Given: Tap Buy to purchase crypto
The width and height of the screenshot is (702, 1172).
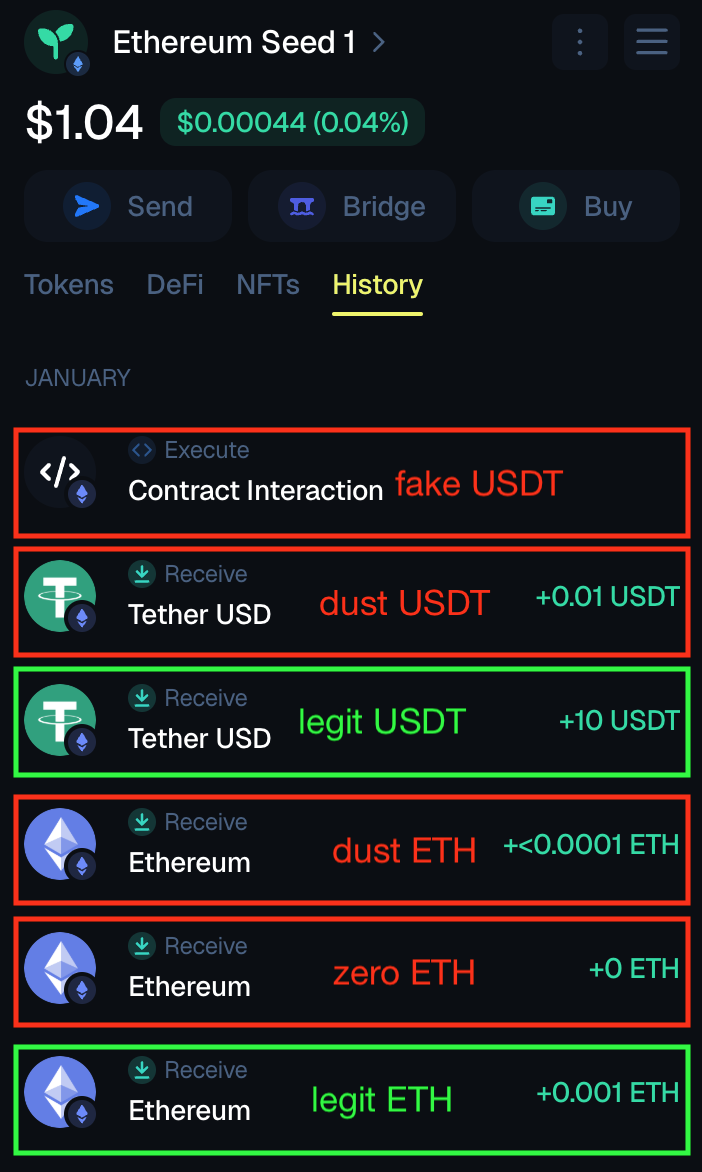Looking at the screenshot, I should (x=576, y=206).
